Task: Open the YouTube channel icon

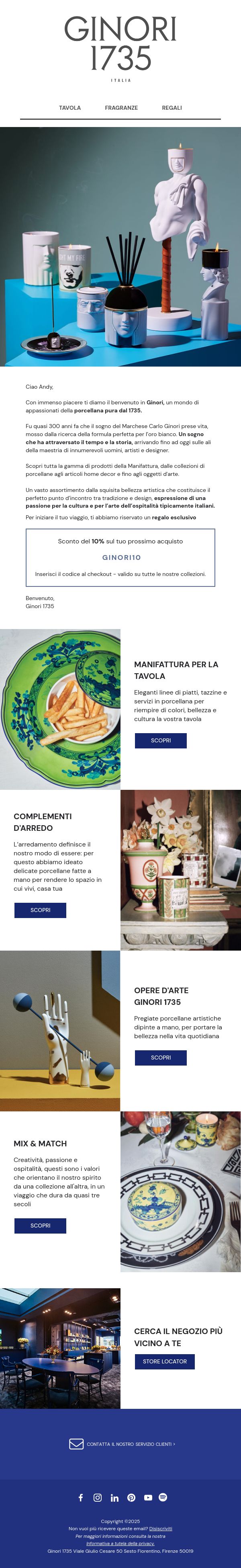Action: tap(148, 1497)
